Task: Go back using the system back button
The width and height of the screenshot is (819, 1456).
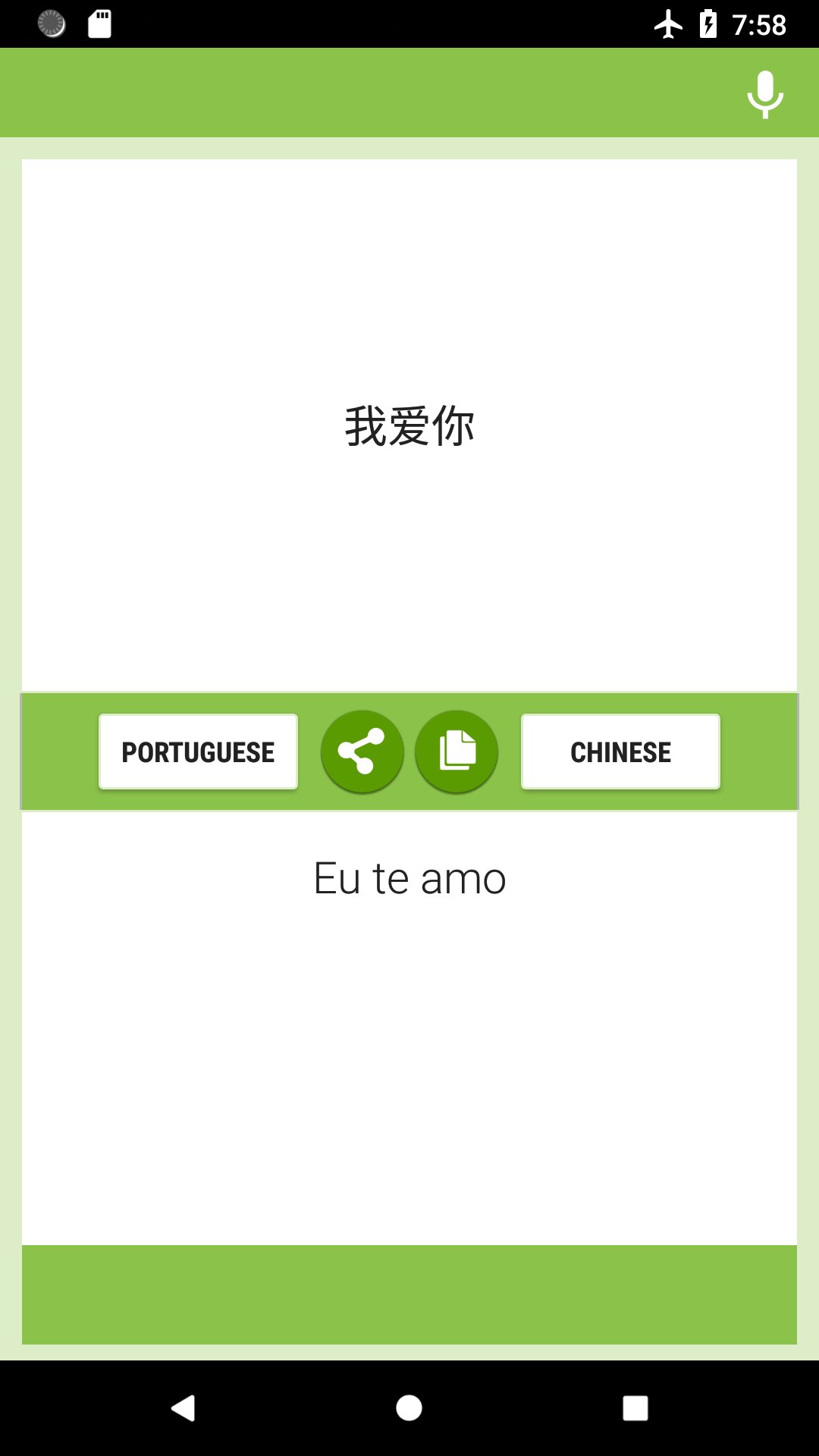Action: click(184, 1408)
